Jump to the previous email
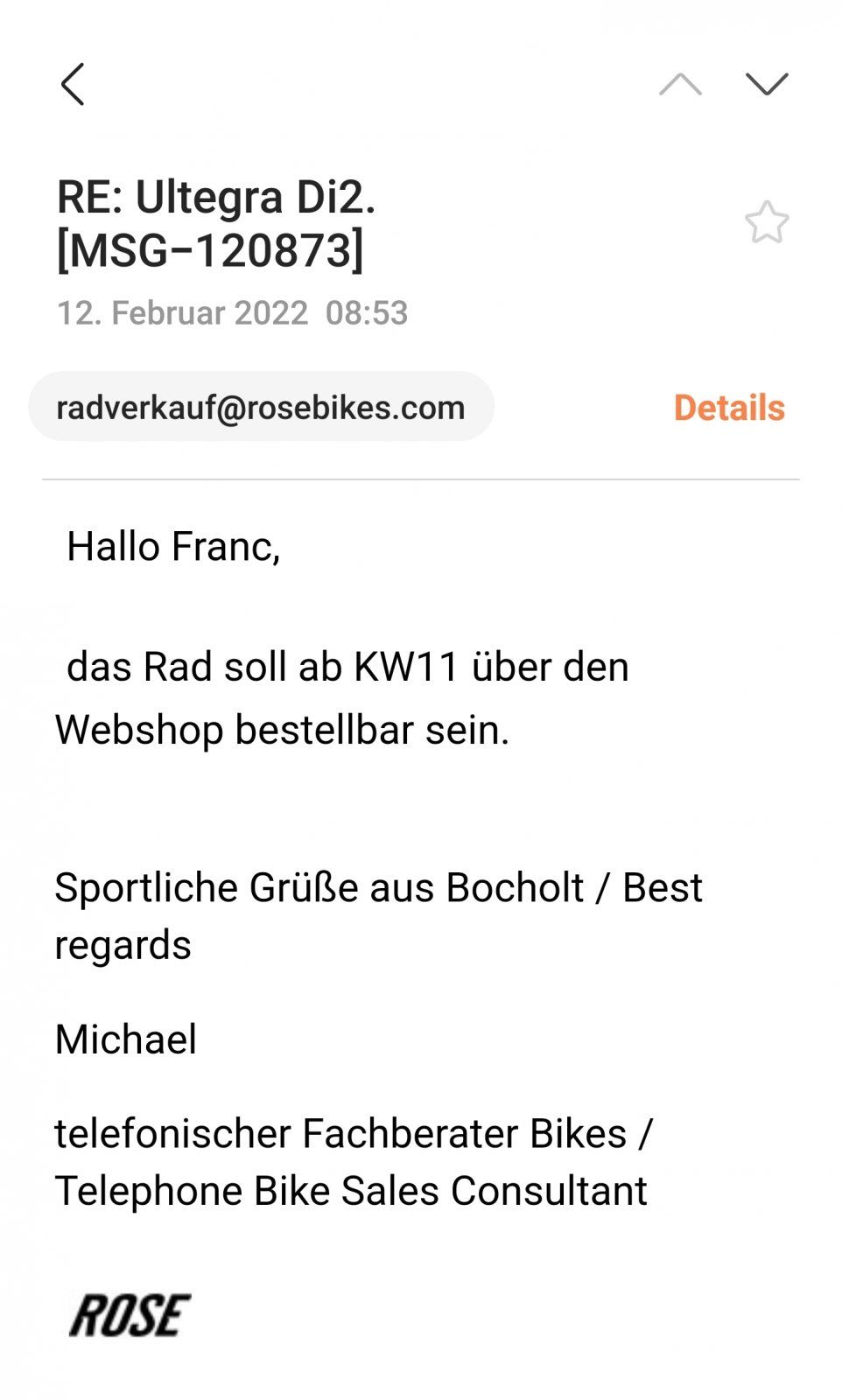 point(680,84)
